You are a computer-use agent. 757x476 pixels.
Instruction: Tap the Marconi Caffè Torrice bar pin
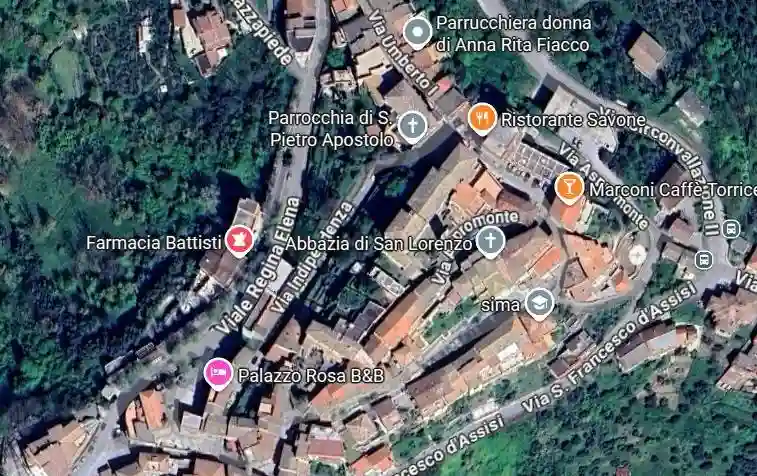(x=569, y=187)
